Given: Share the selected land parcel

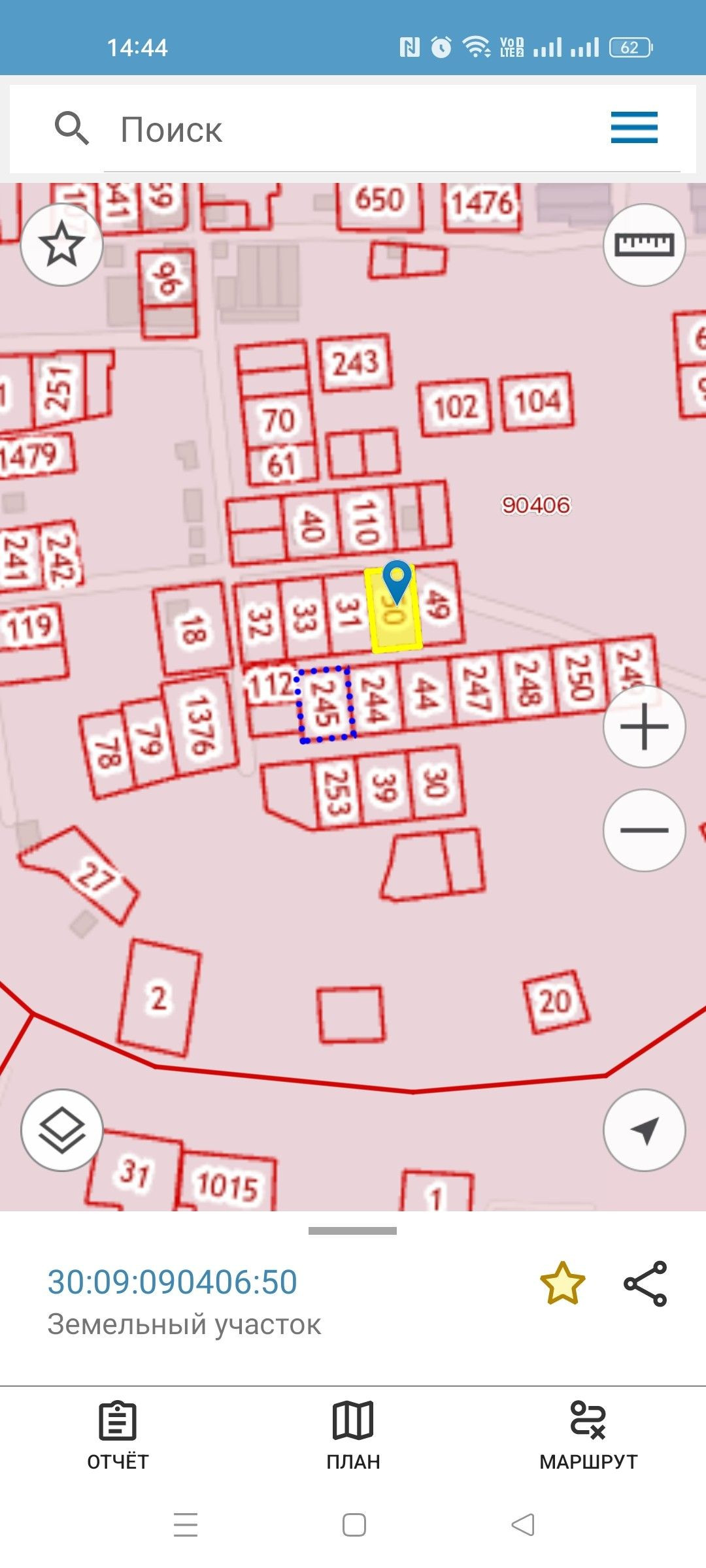Looking at the screenshot, I should 645,1283.
